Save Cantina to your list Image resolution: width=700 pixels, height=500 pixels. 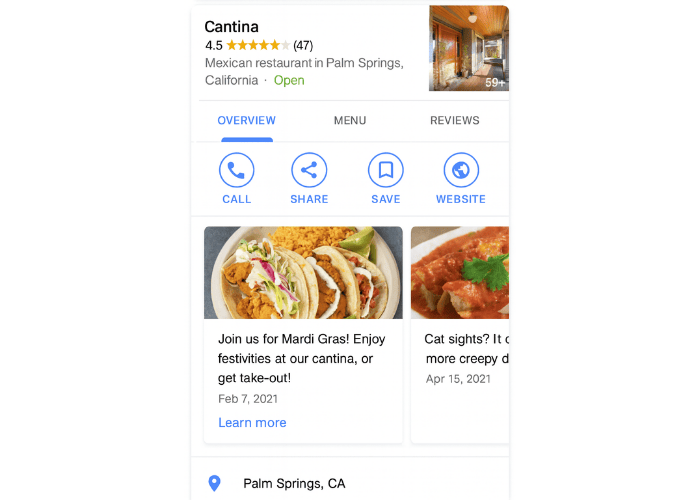click(x=385, y=178)
